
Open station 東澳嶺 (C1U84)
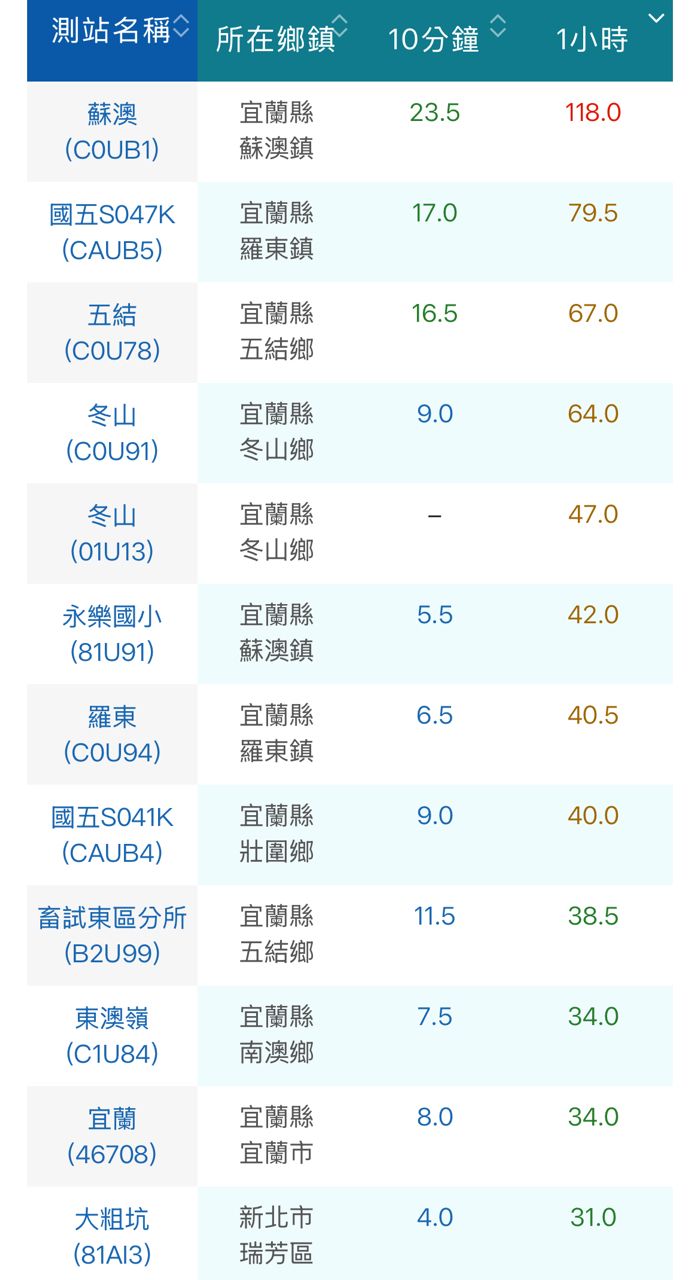click(x=112, y=1036)
